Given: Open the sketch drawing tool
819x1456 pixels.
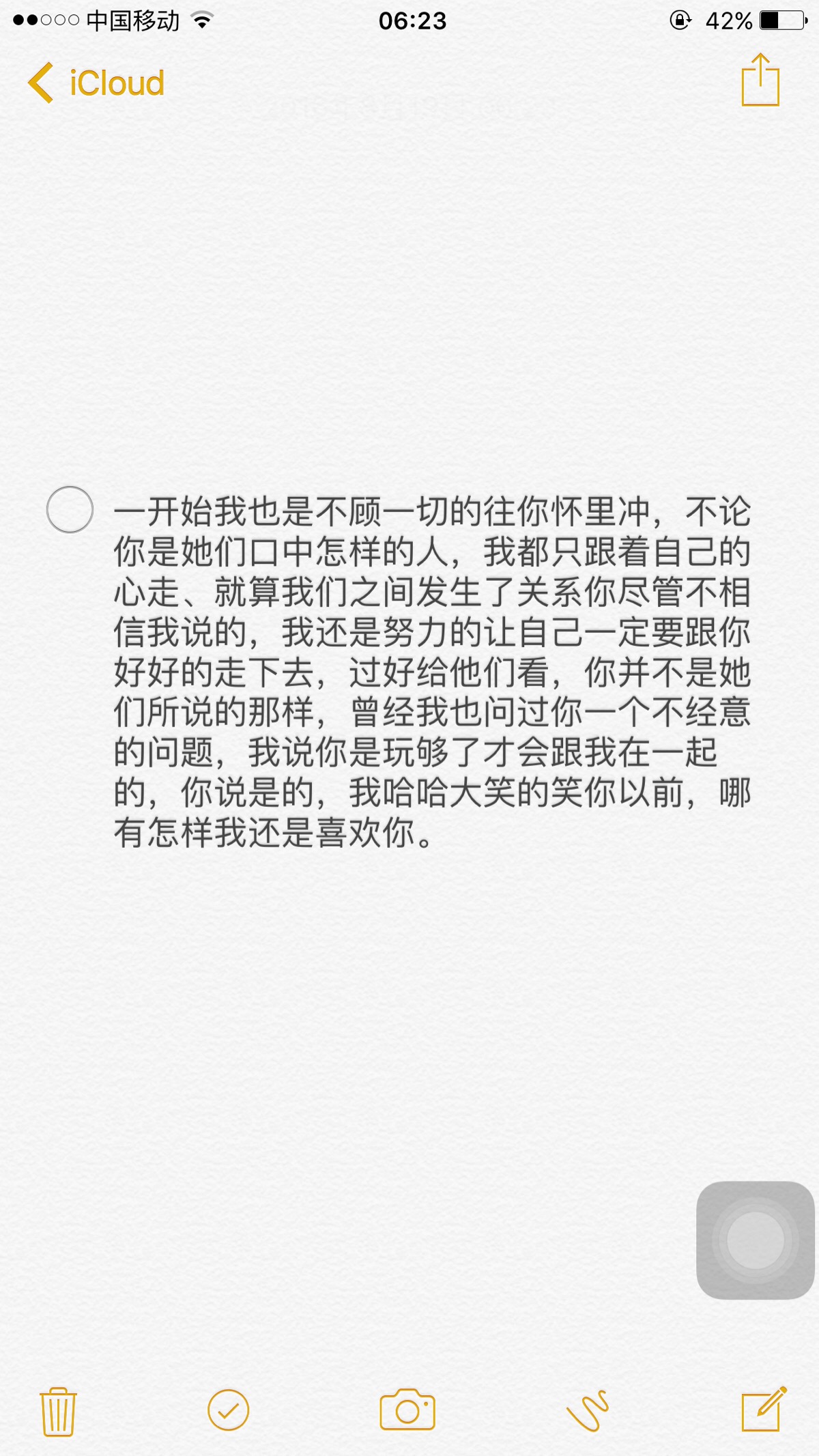Looking at the screenshot, I should pyautogui.click(x=587, y=1410).
